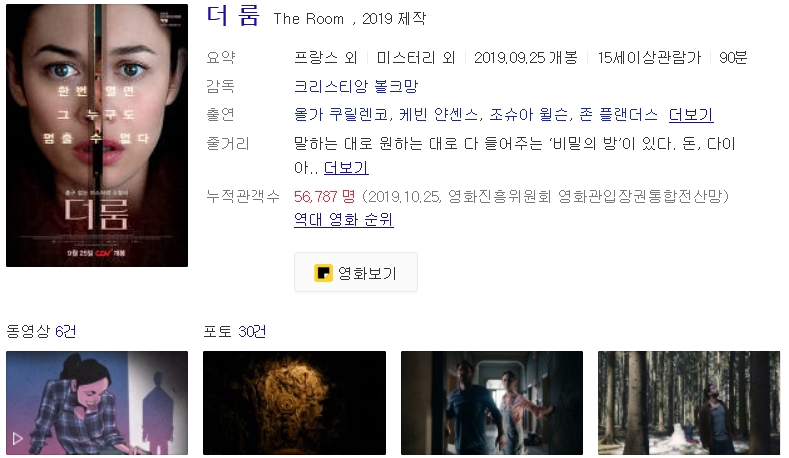Viewport: 789px width, 458px height.
Task: Open the 역대 영화 순위 link
Action: tap(344, 219)
